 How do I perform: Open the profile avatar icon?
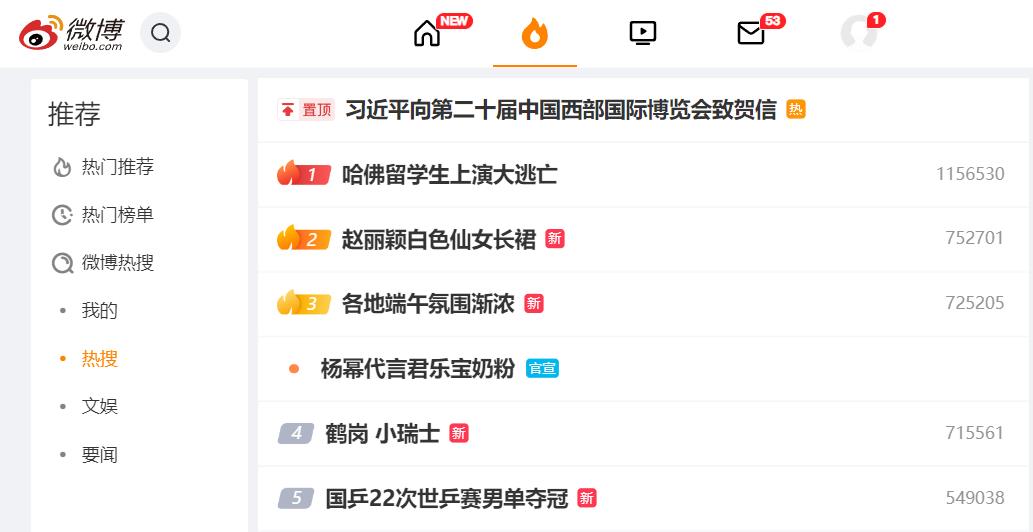(x=859, y=33)
